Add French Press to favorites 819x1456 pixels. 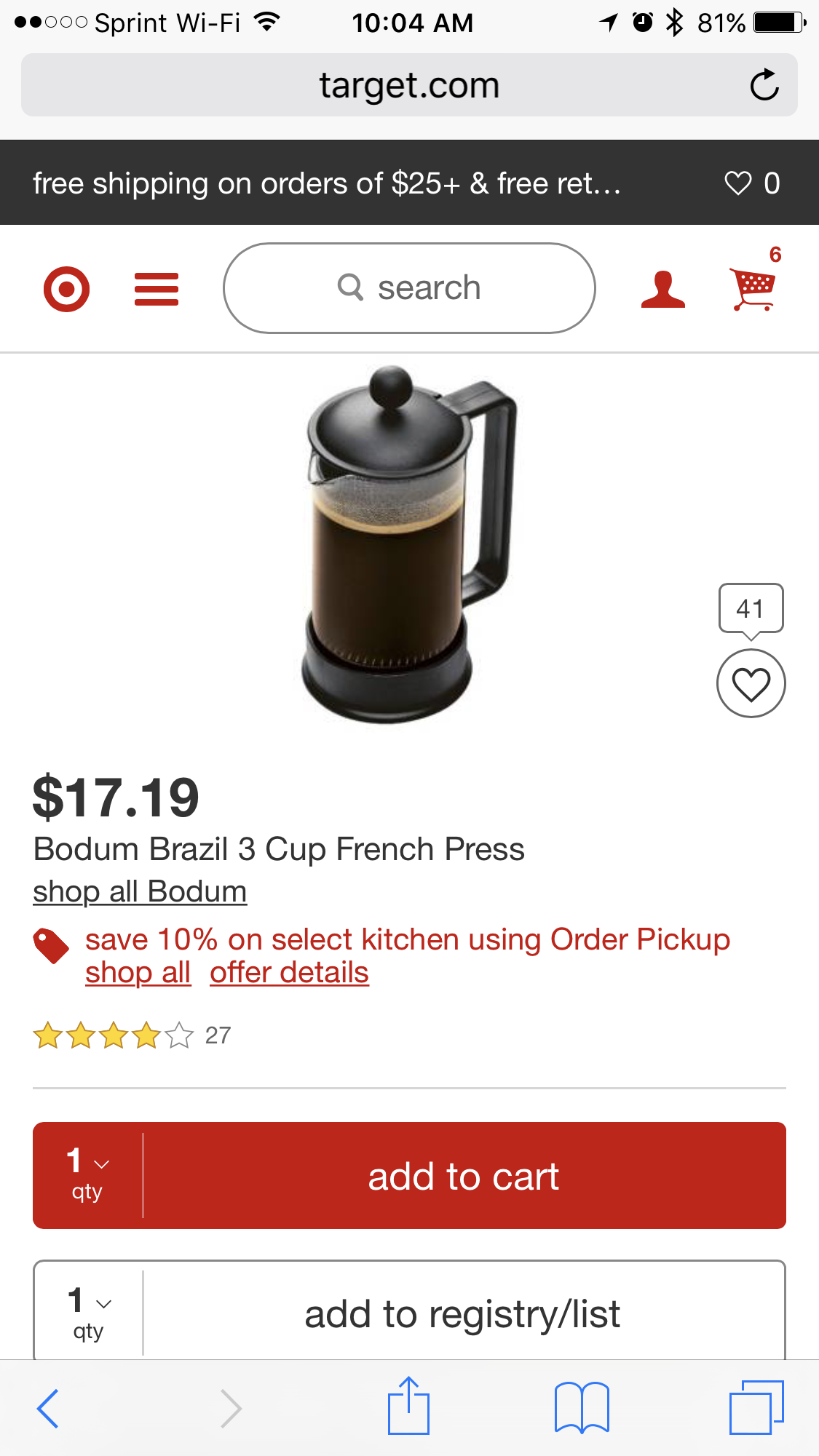[751, 684]
